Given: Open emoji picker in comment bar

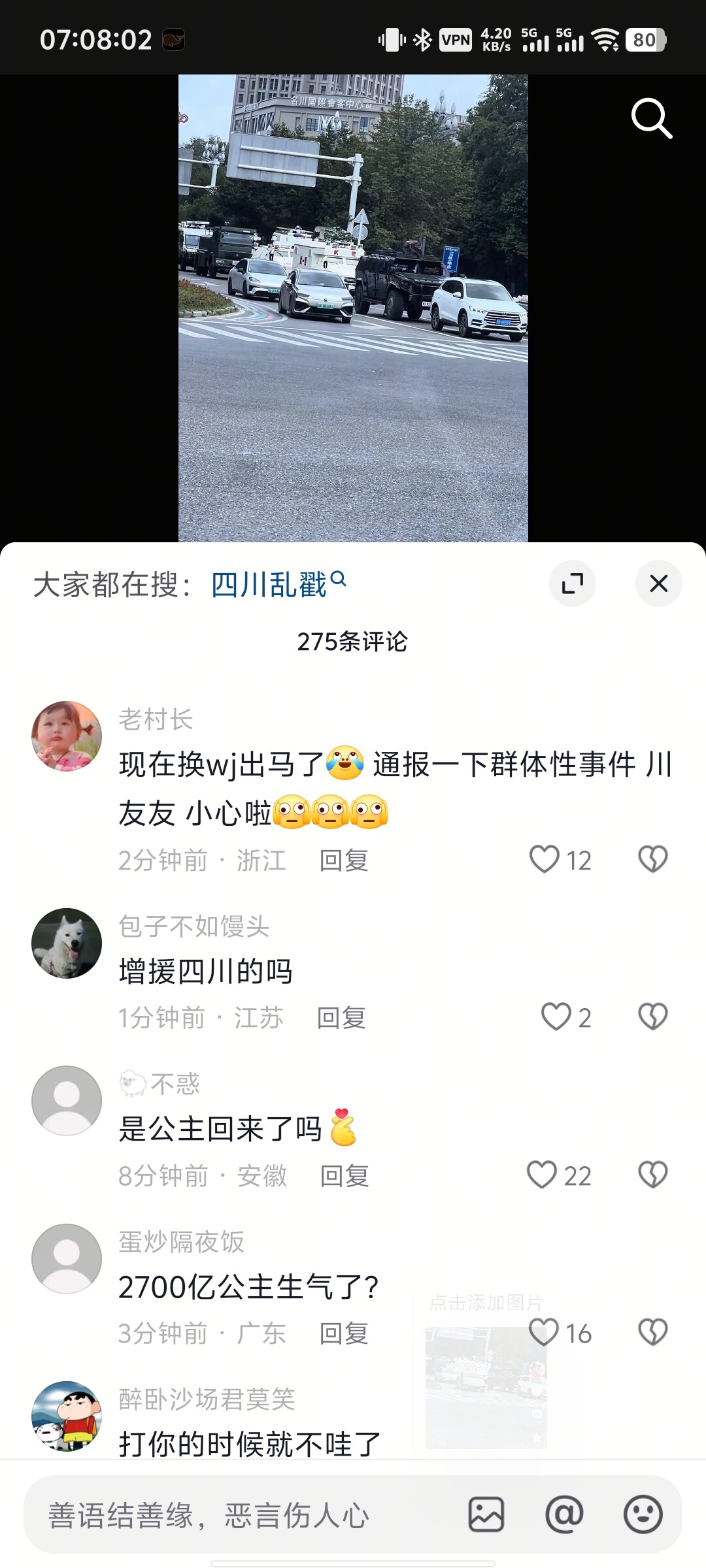Looking at the screenshot, I should pos(643,1514).
